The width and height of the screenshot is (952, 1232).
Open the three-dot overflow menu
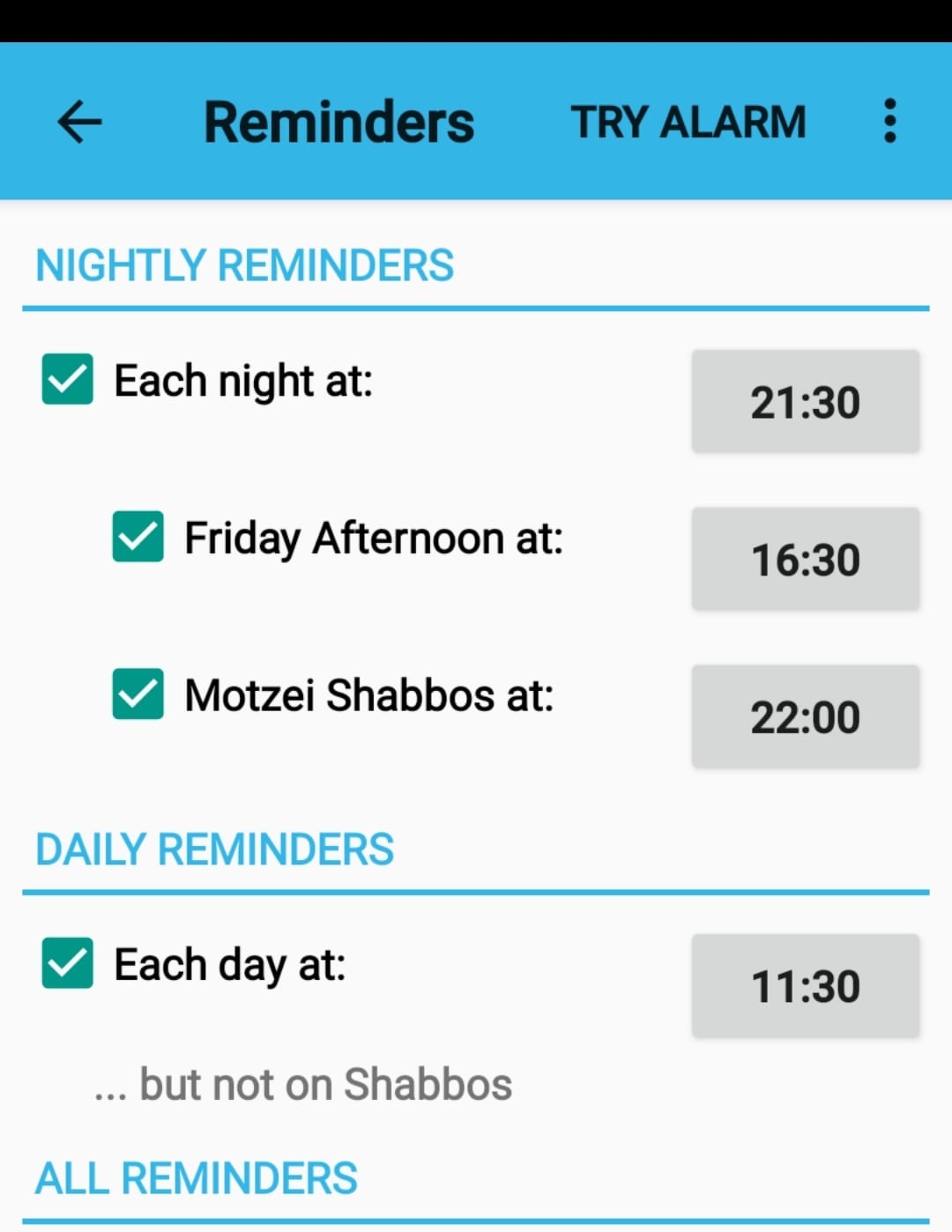pos(889,122)
